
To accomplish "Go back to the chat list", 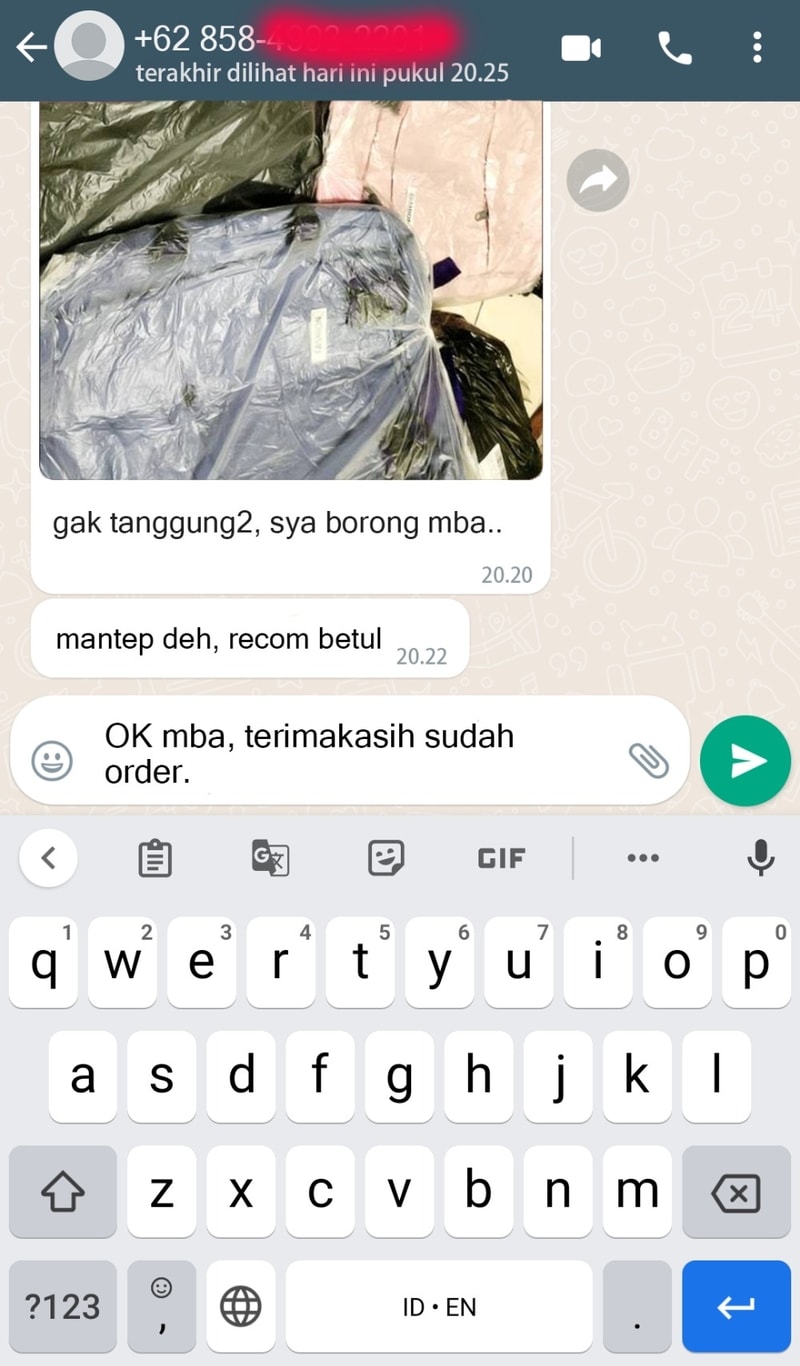I will coord(30,47).
